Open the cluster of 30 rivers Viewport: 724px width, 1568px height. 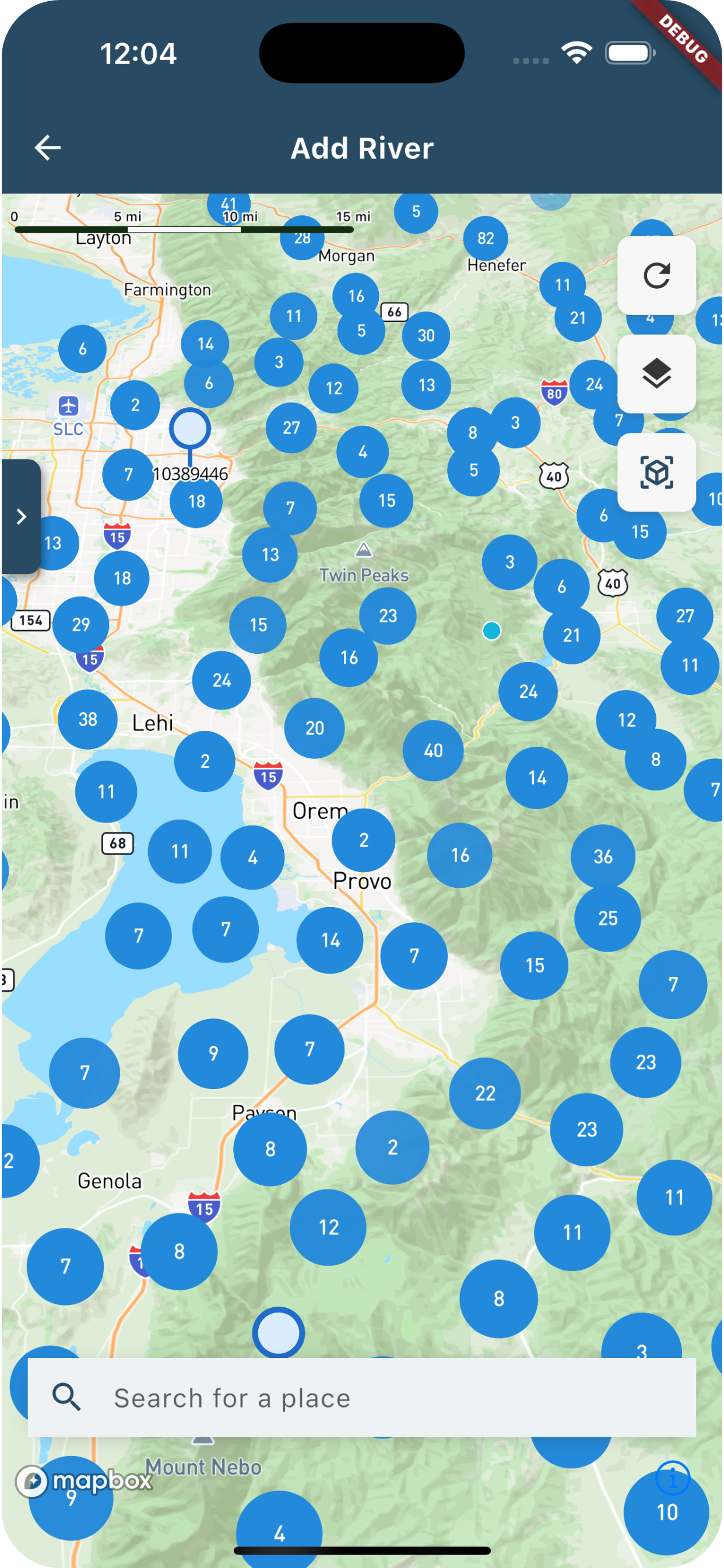pyautogui.click(x=426, y=335)
